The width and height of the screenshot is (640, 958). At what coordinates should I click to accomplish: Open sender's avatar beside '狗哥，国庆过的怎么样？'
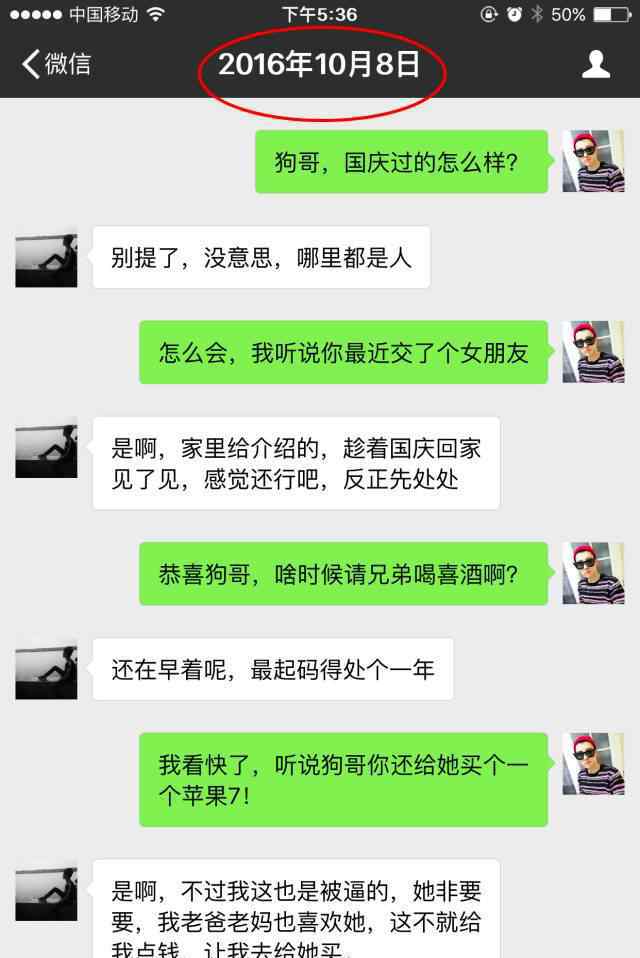(x=593, y=161)
